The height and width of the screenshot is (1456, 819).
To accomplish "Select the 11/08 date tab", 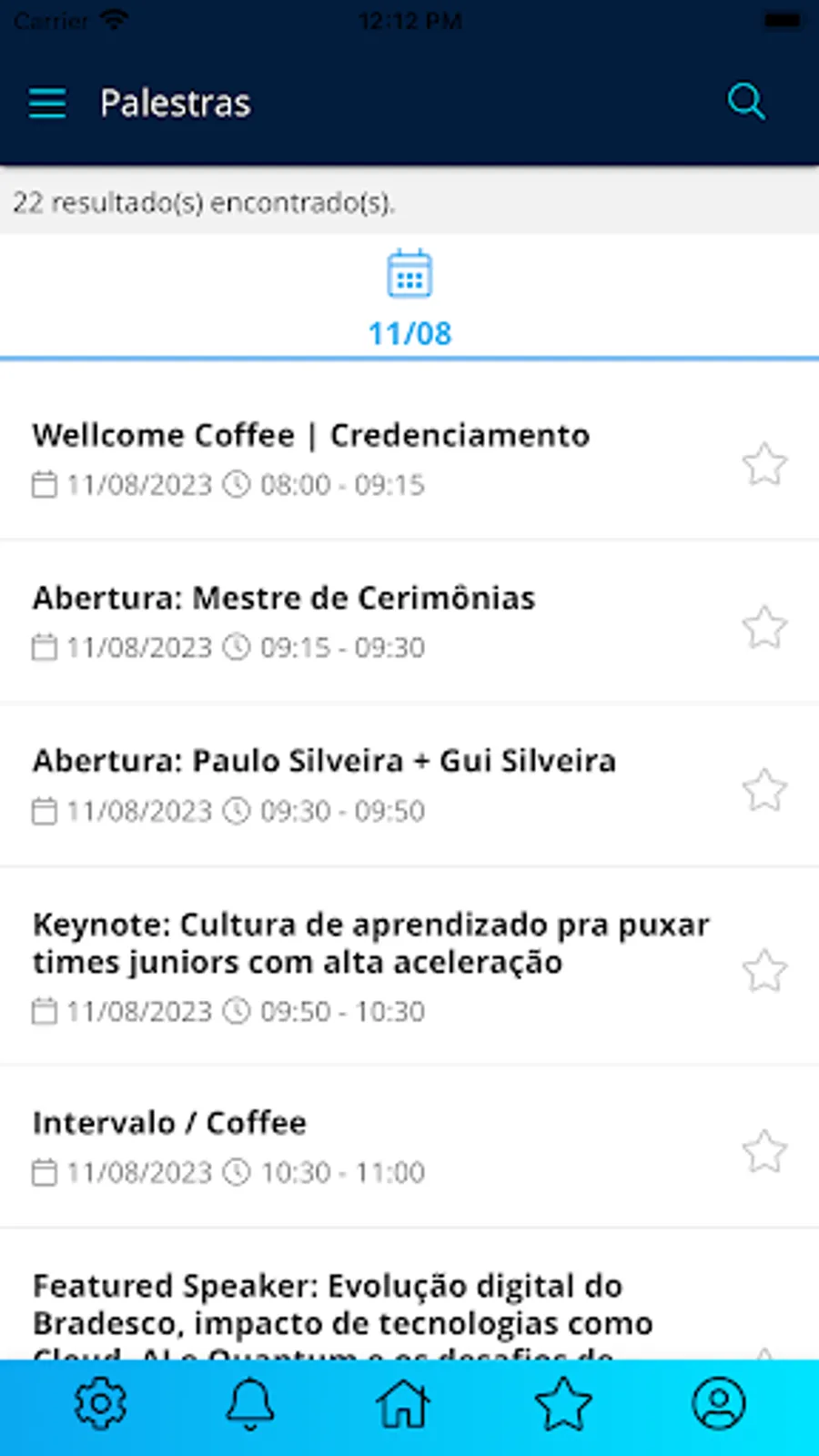I will click(409, 298).
